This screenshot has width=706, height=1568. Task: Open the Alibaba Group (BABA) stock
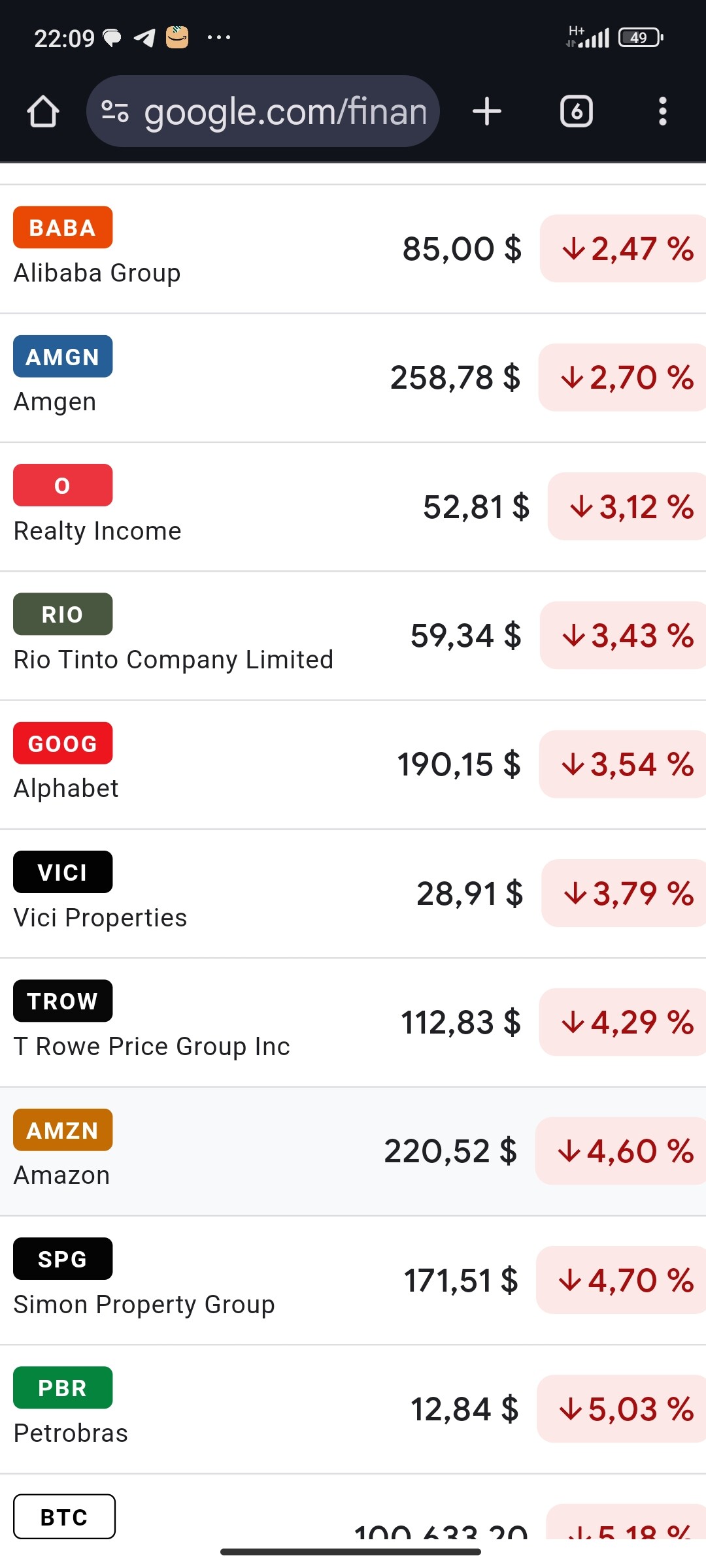tap(353, 249)
